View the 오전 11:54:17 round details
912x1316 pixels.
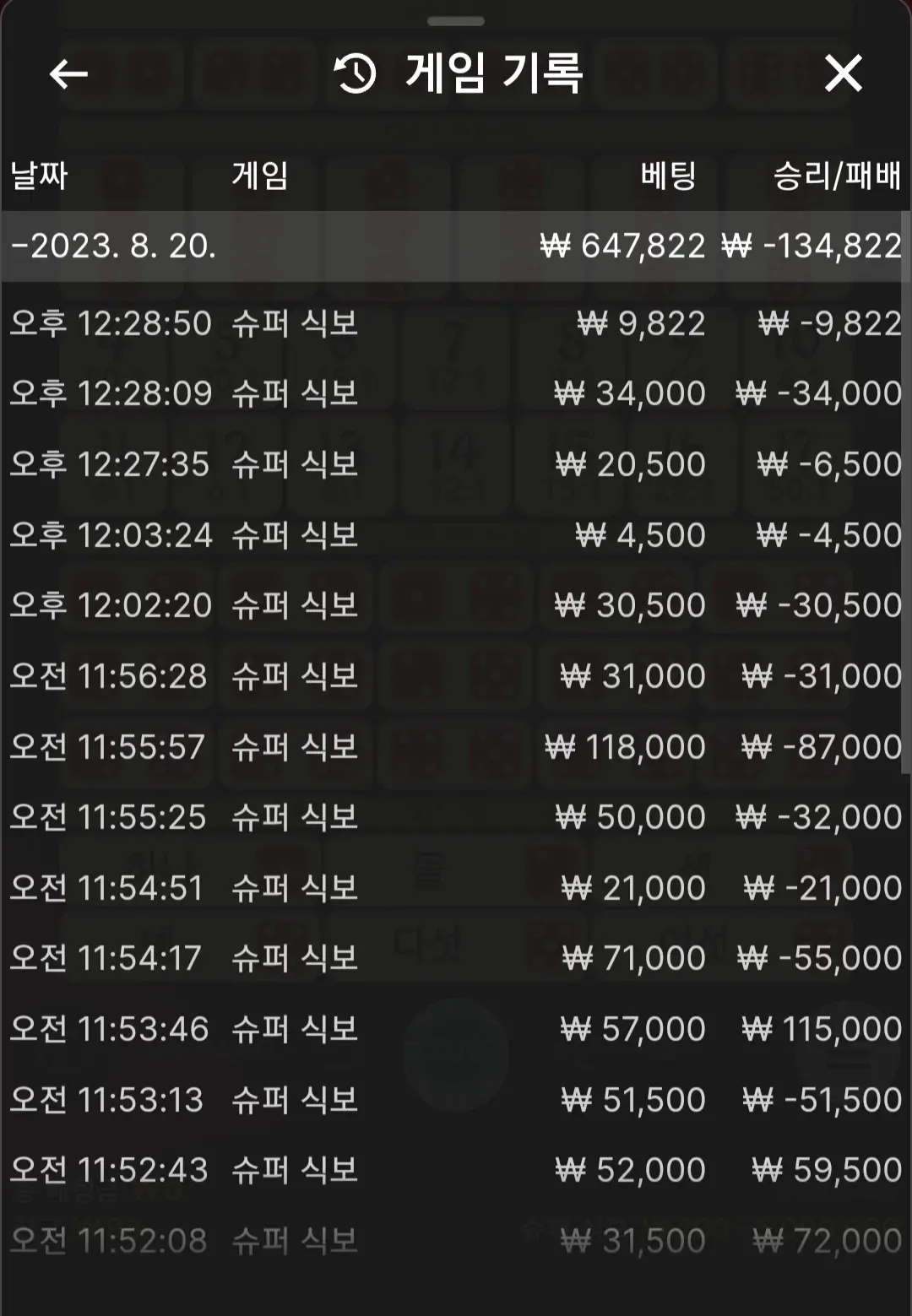tap(454, 958)
